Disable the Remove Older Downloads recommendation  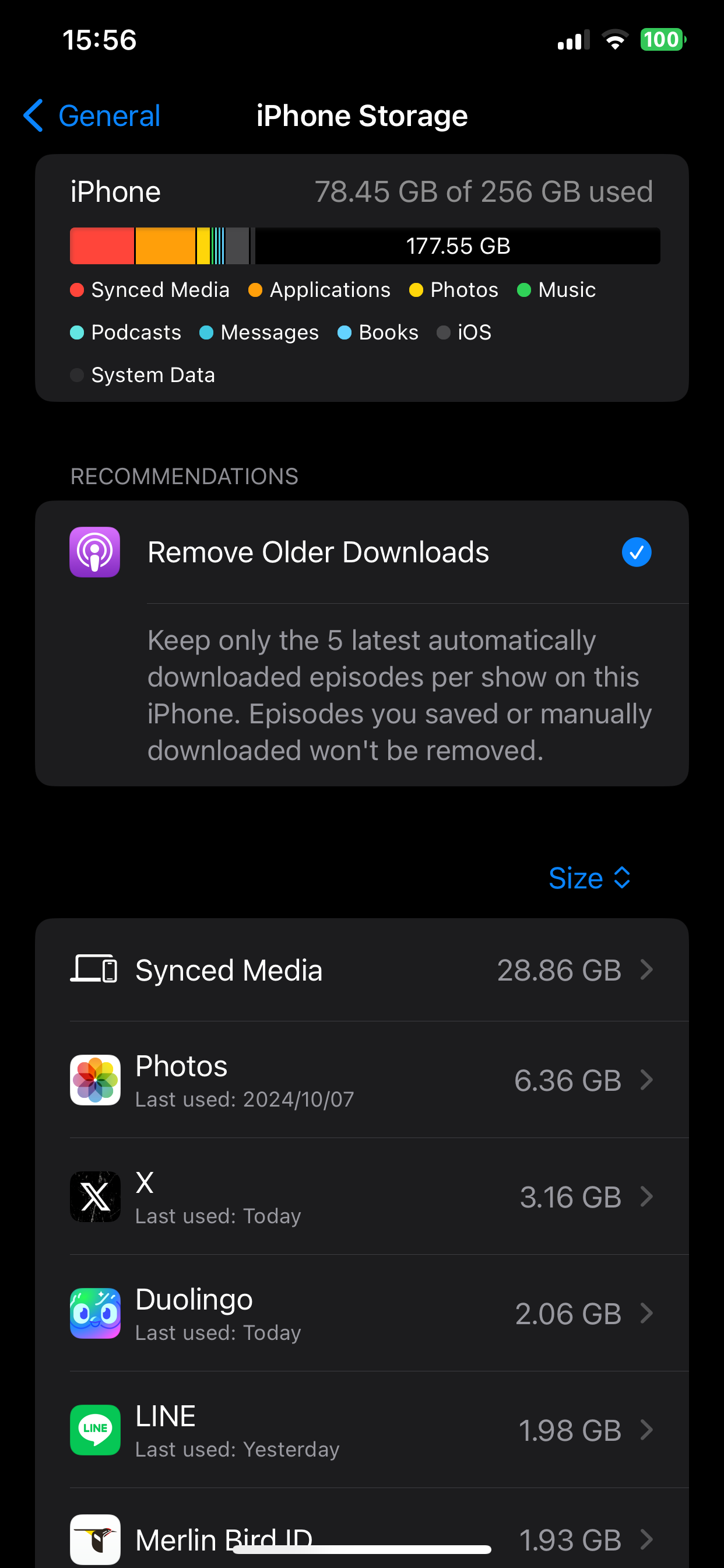(637, 552)
